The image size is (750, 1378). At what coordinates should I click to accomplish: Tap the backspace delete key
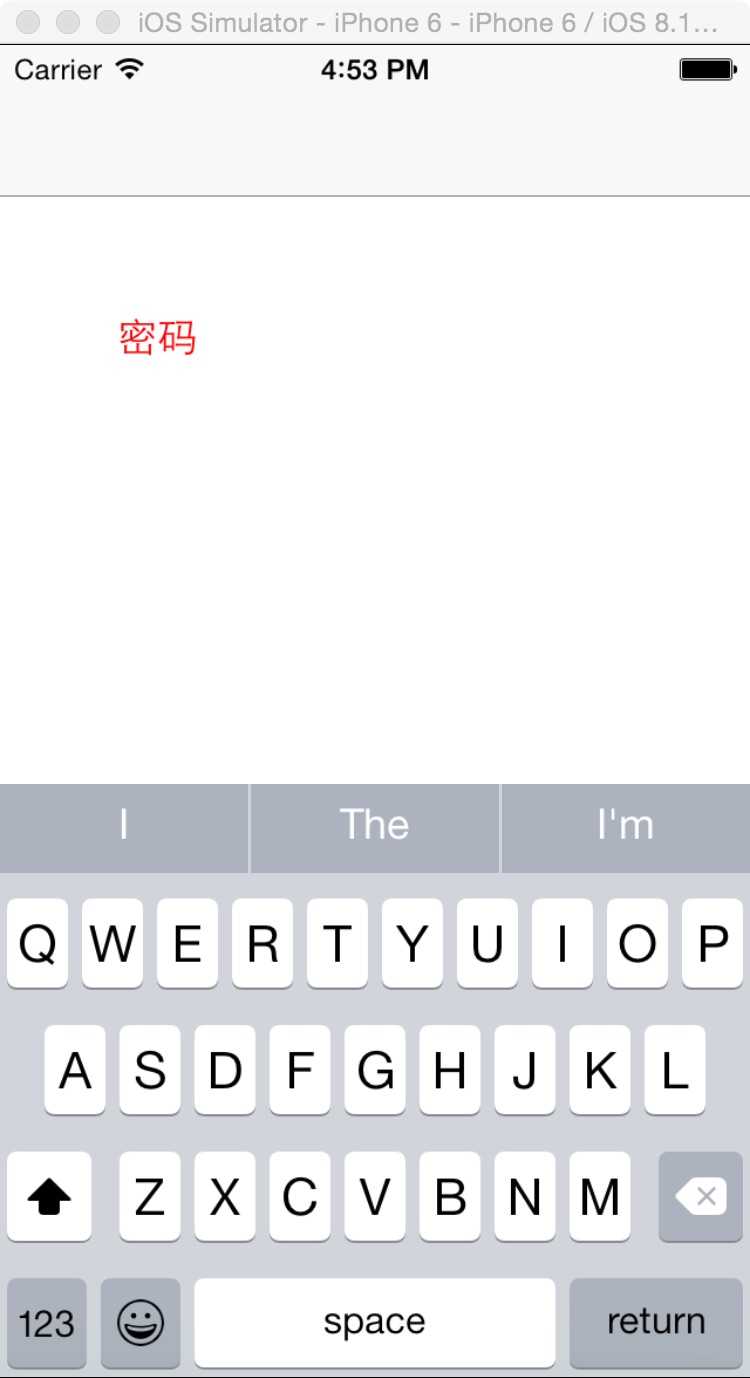(700, 1196)
